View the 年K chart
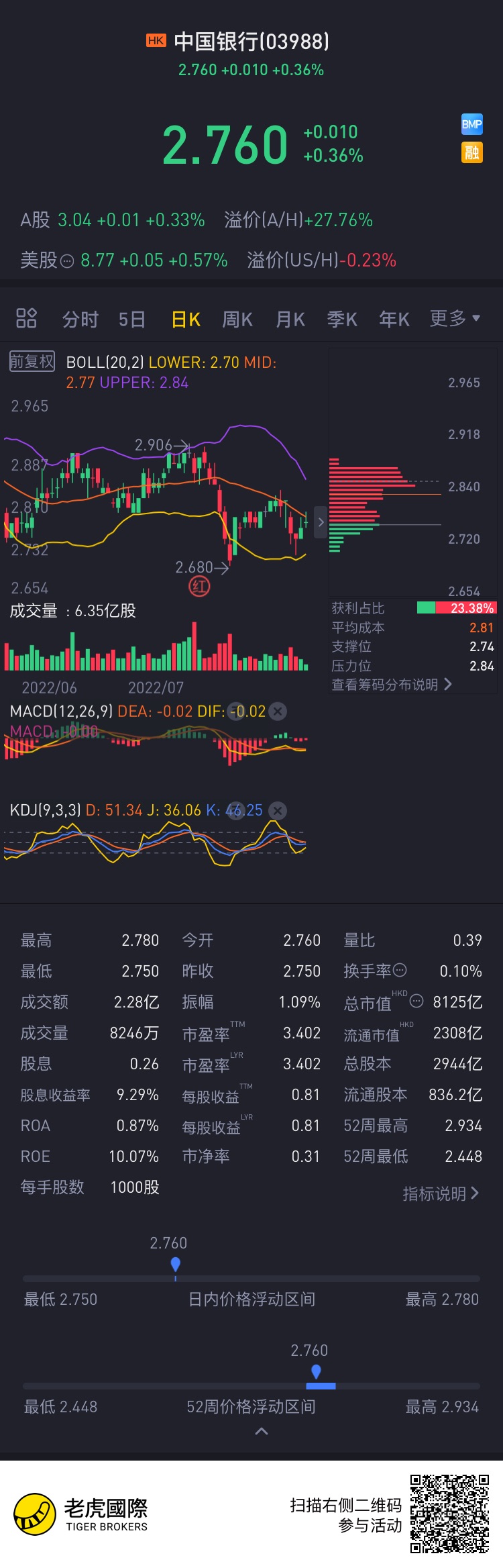This screenshot has height=1568, width=503. click(394, 320)
